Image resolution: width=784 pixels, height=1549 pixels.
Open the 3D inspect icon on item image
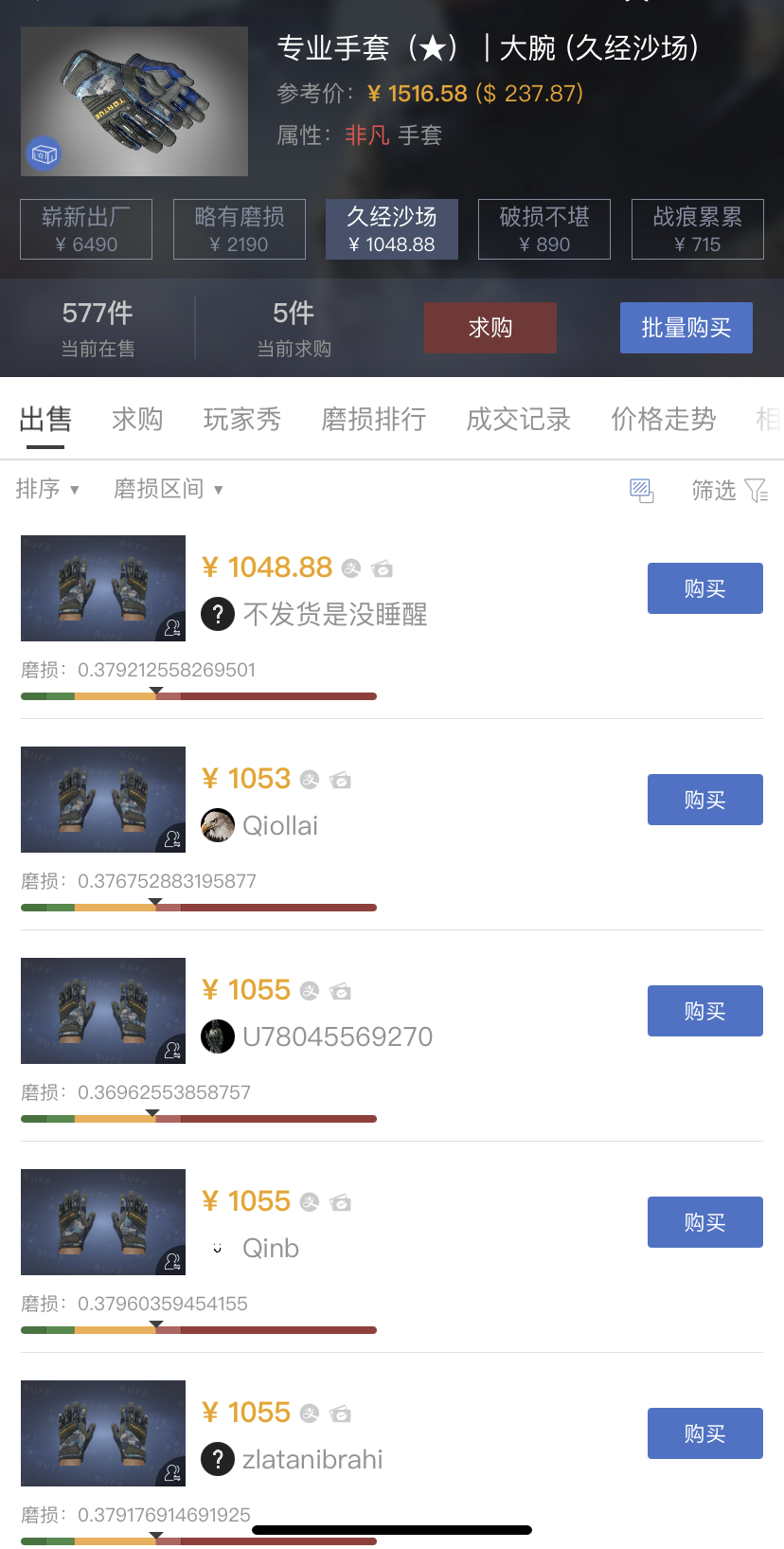pyautogui.click(x=44, y=153)
